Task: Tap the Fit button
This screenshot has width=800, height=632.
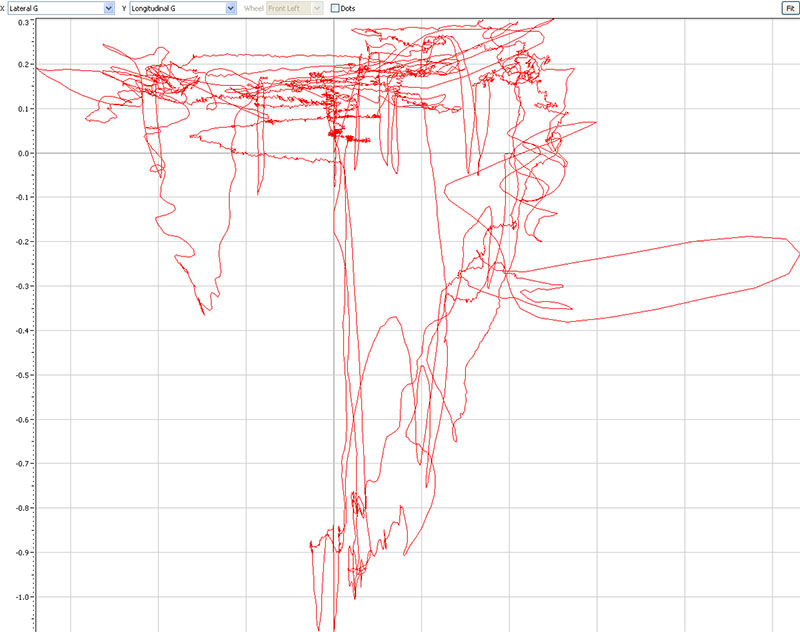Action: (x=789, y=8)
